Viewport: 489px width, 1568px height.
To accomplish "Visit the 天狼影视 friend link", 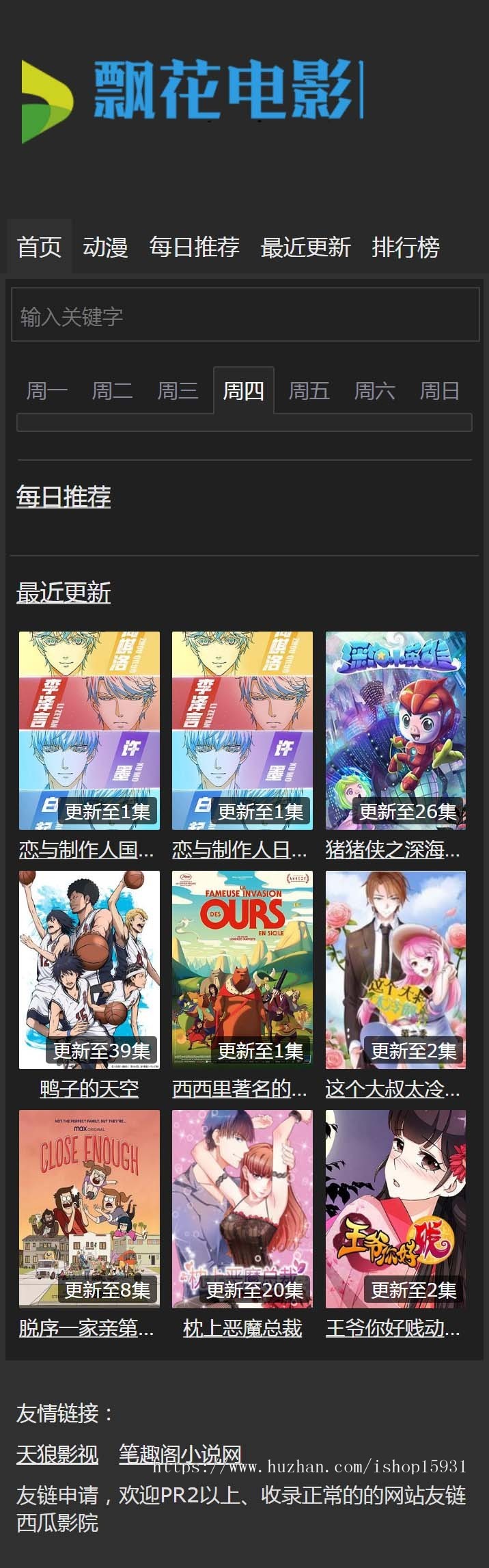I will point(57,1454).
